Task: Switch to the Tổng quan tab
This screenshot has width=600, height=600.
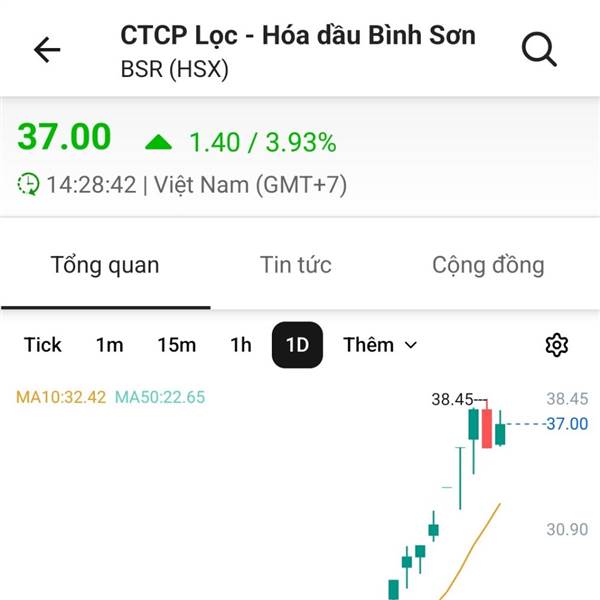Action: [105, 266]
